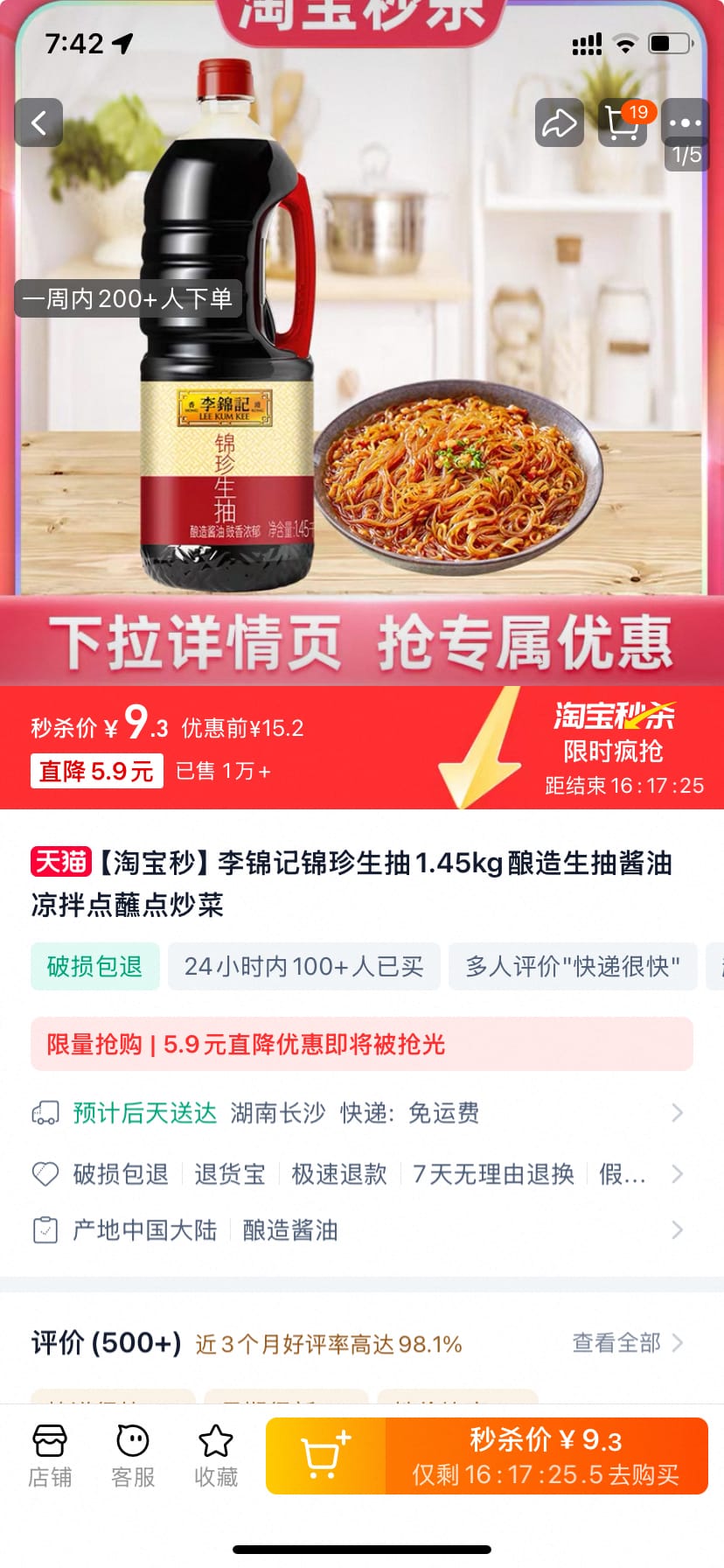Select the 破损包退 guarantee tag

point(94,966)
